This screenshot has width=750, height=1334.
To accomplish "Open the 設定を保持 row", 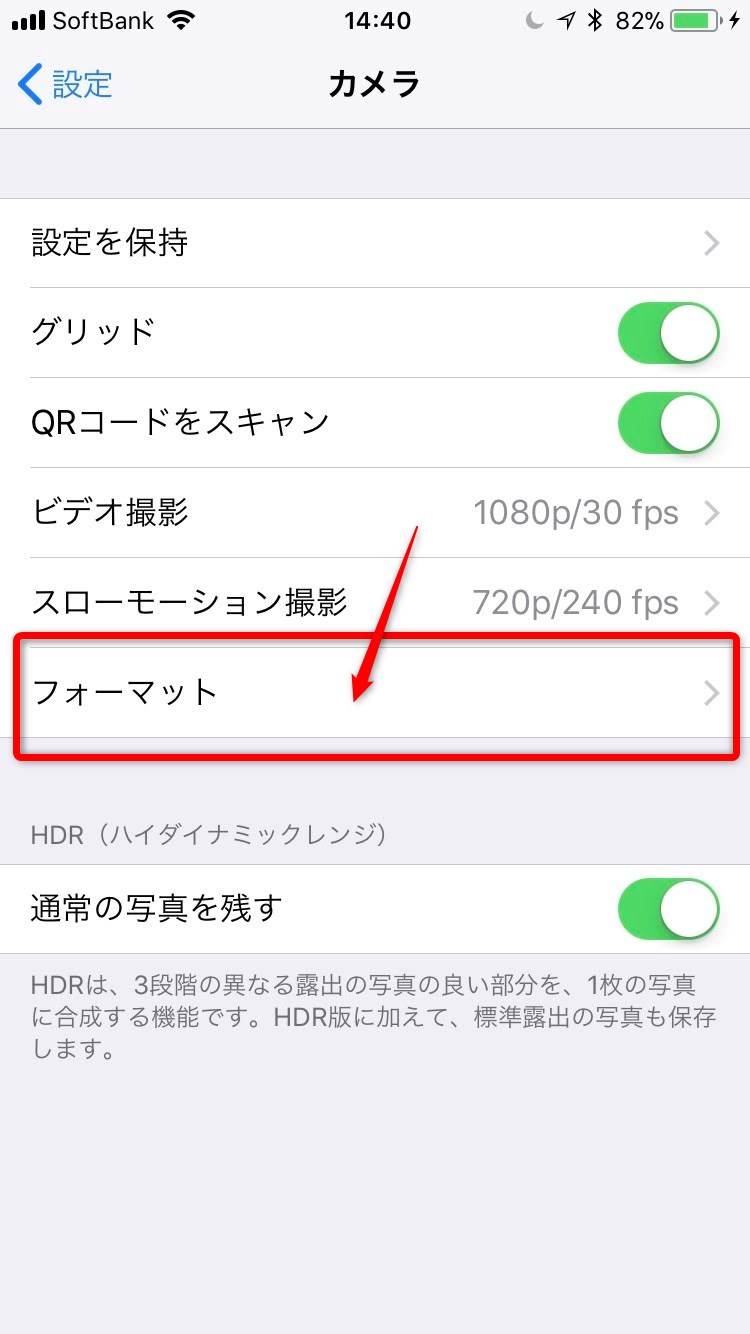I will click(375, 243).
